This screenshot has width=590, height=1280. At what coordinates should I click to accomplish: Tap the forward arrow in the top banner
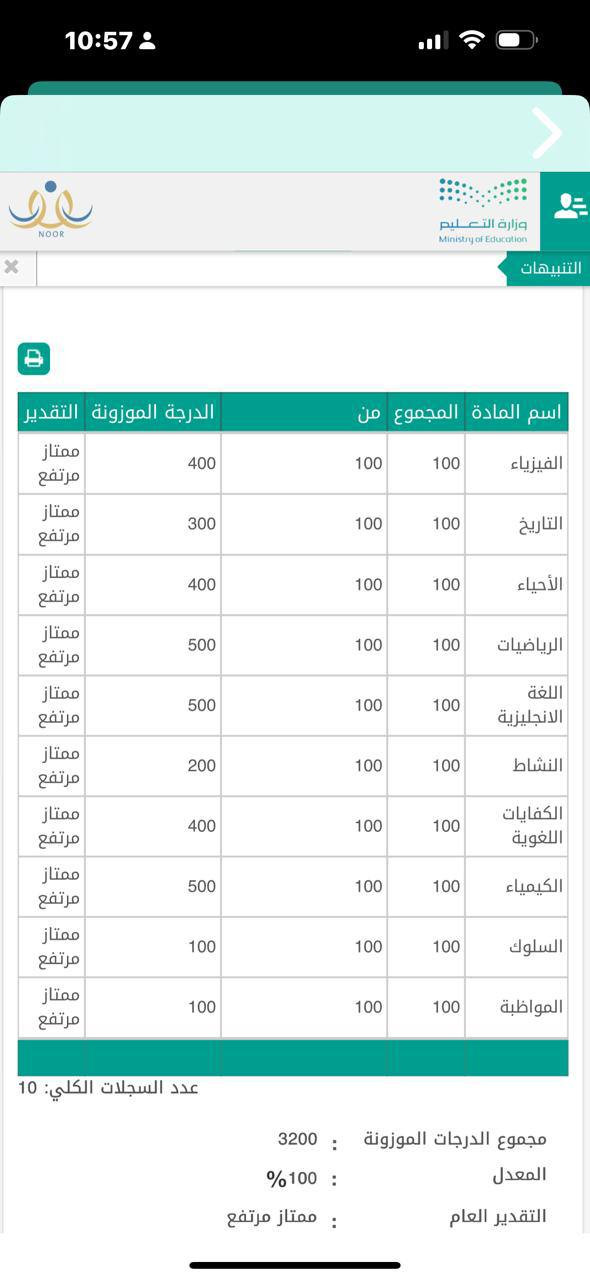(547, 133)
